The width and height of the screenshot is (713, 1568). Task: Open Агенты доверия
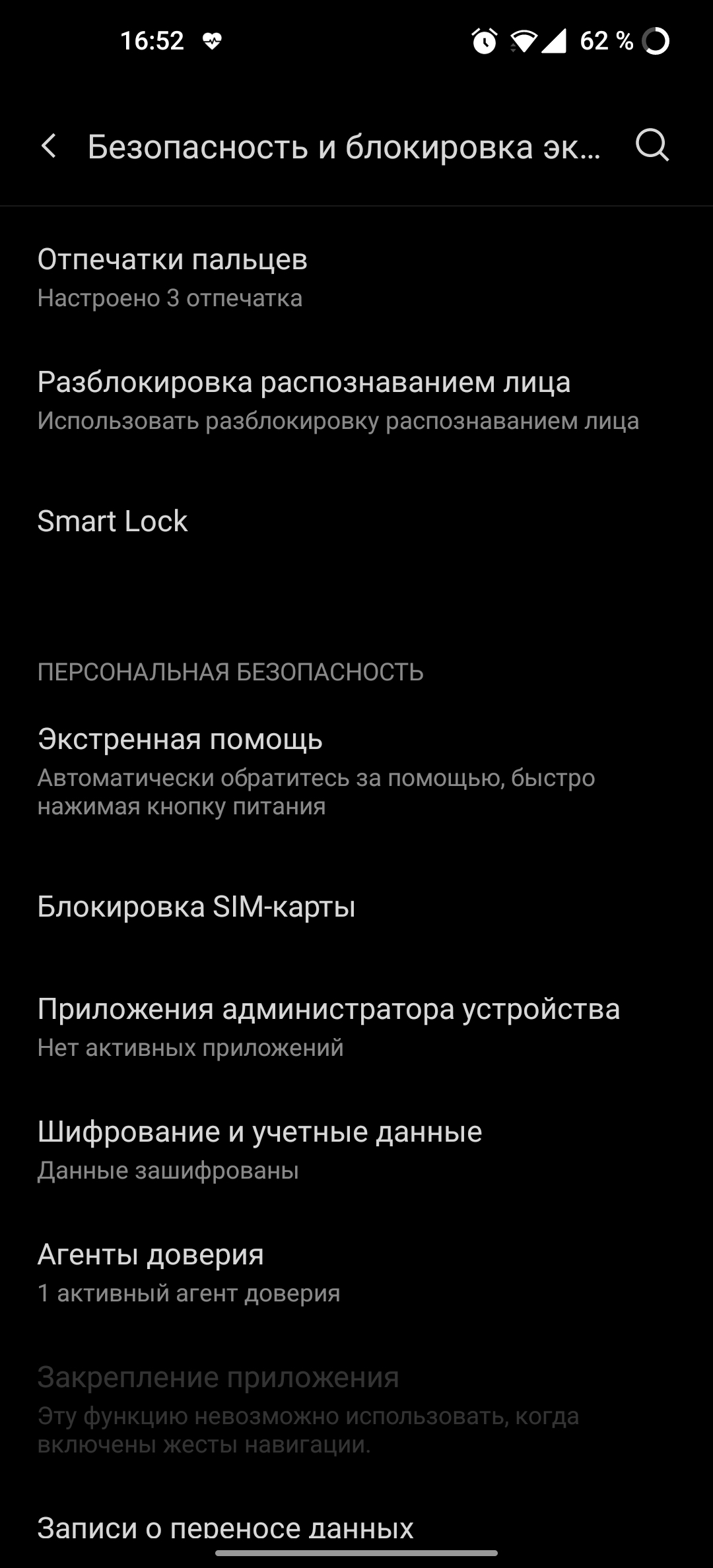click(356, 1273)
